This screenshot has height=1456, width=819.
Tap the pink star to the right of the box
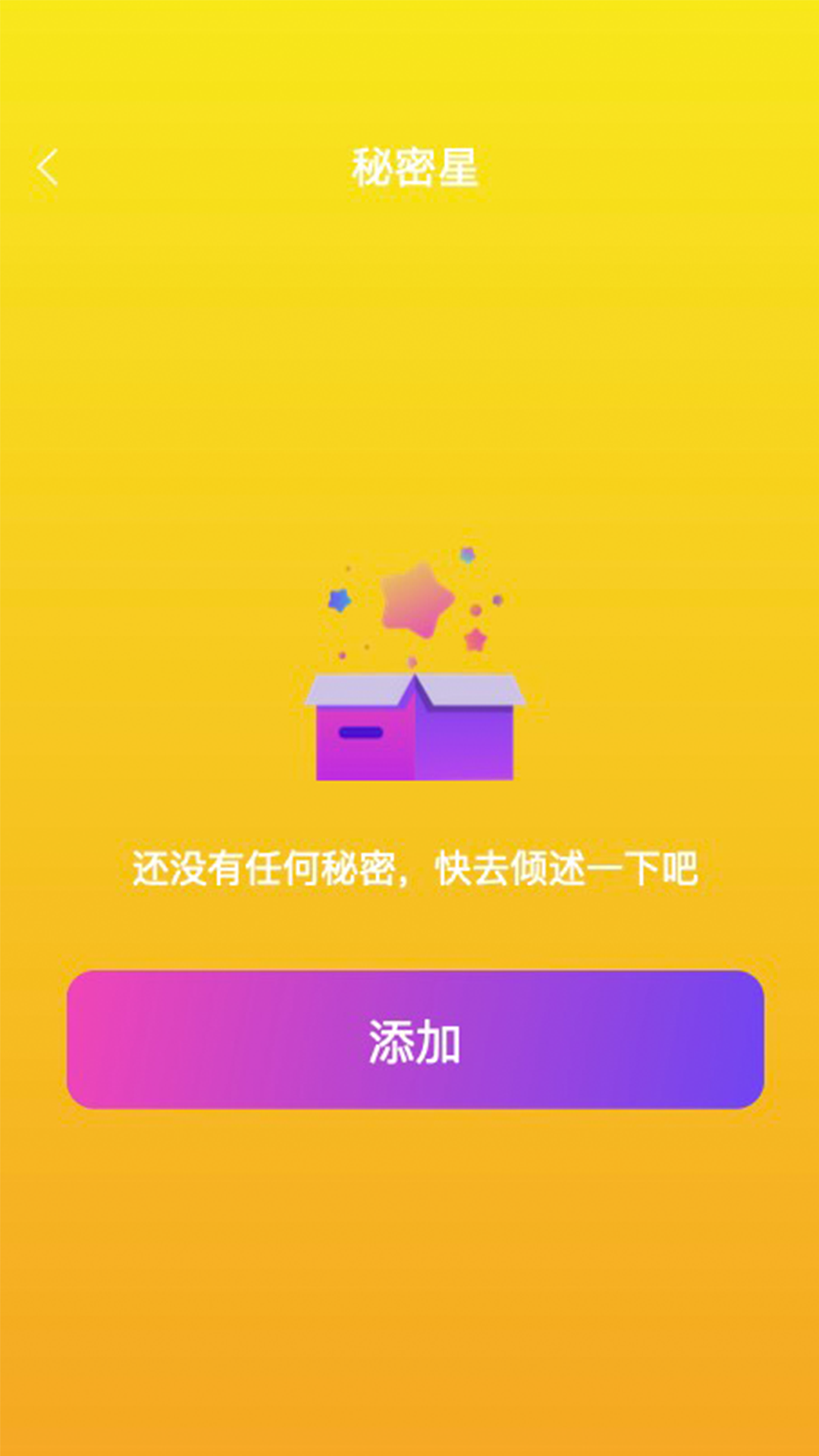(x=477, y=639)
